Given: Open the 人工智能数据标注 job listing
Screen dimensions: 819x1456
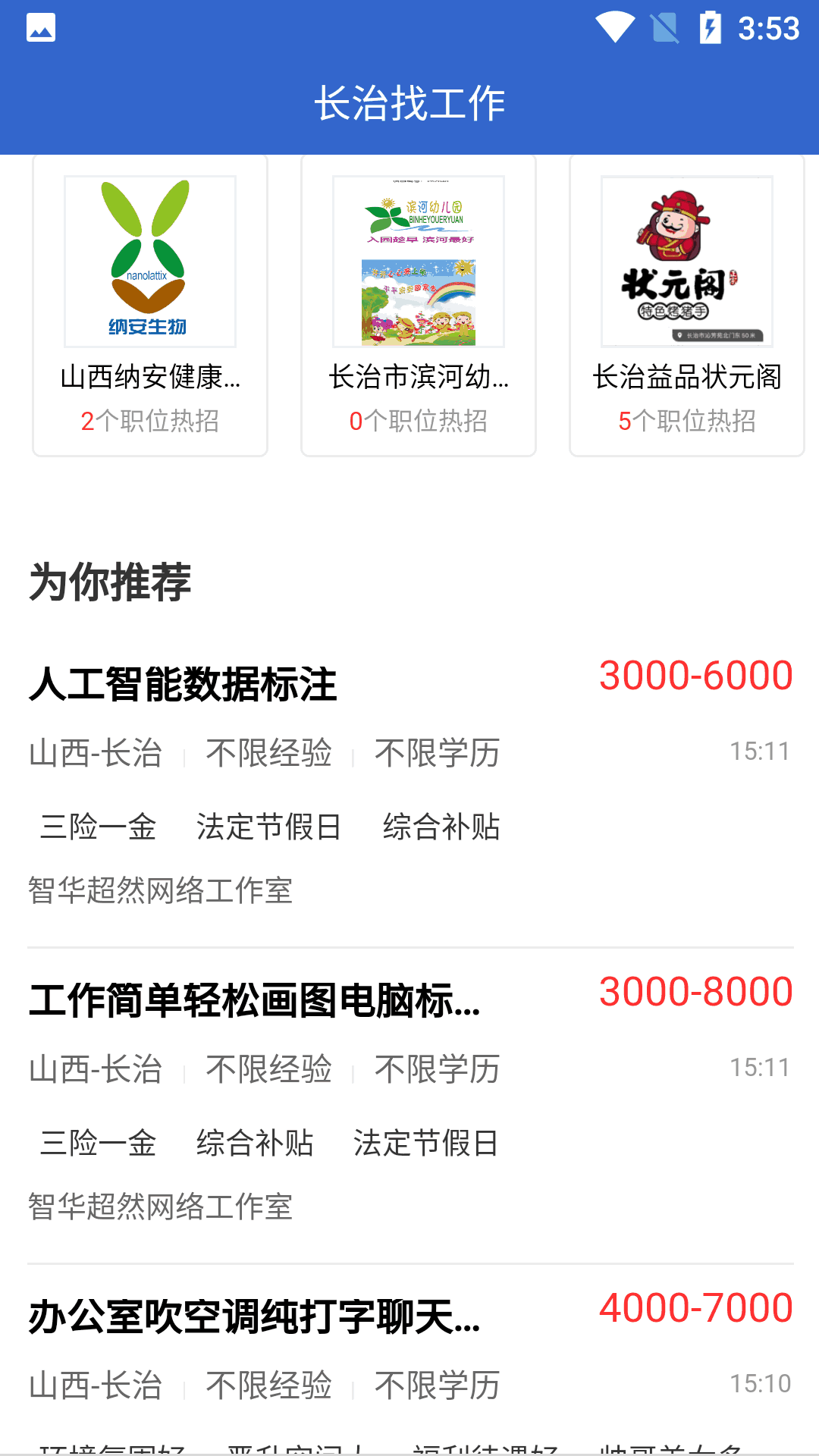Looking at the screenshot, I should (183, 685).
